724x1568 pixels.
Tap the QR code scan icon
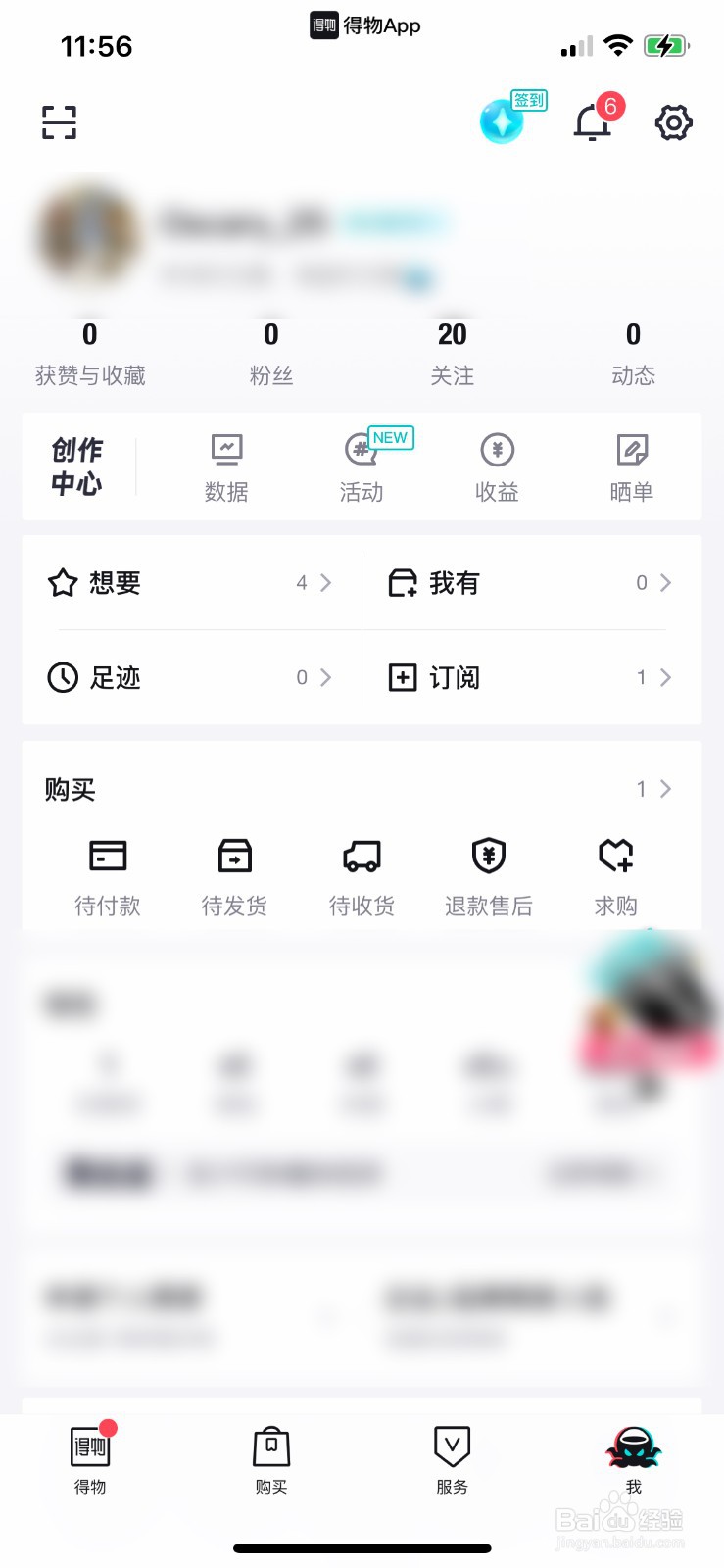tap(59, 122)
